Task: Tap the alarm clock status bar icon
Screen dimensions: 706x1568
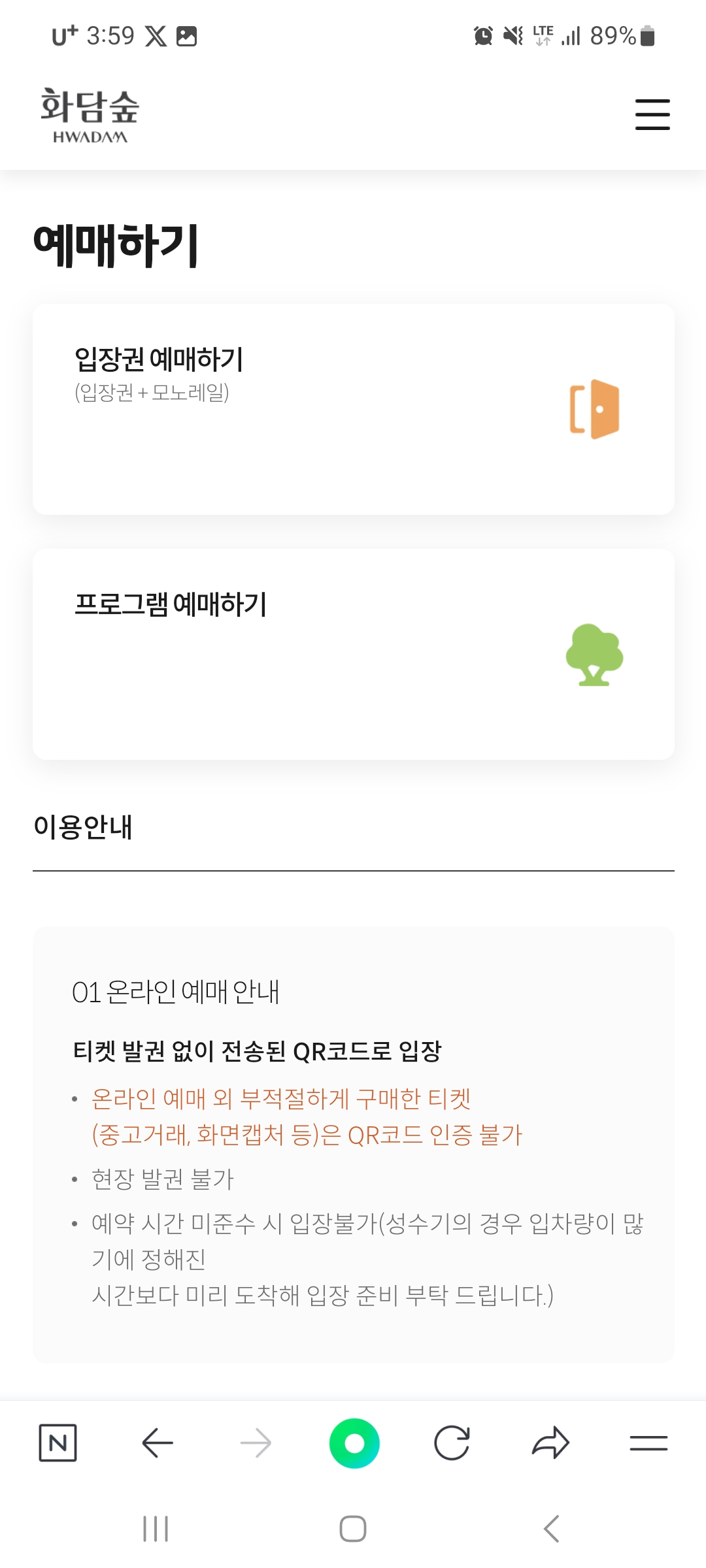Action: pos(482,37)
